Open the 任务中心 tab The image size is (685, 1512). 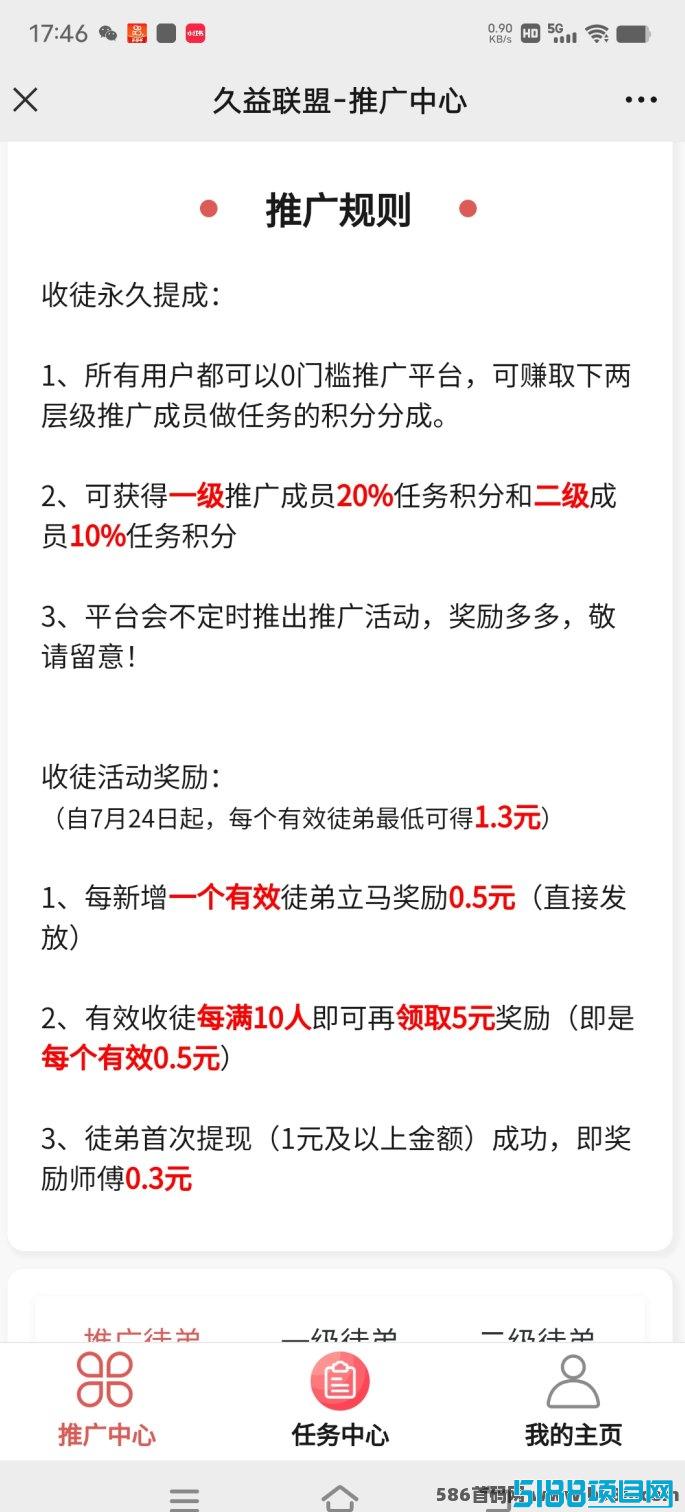click(x=340, y=1399)
